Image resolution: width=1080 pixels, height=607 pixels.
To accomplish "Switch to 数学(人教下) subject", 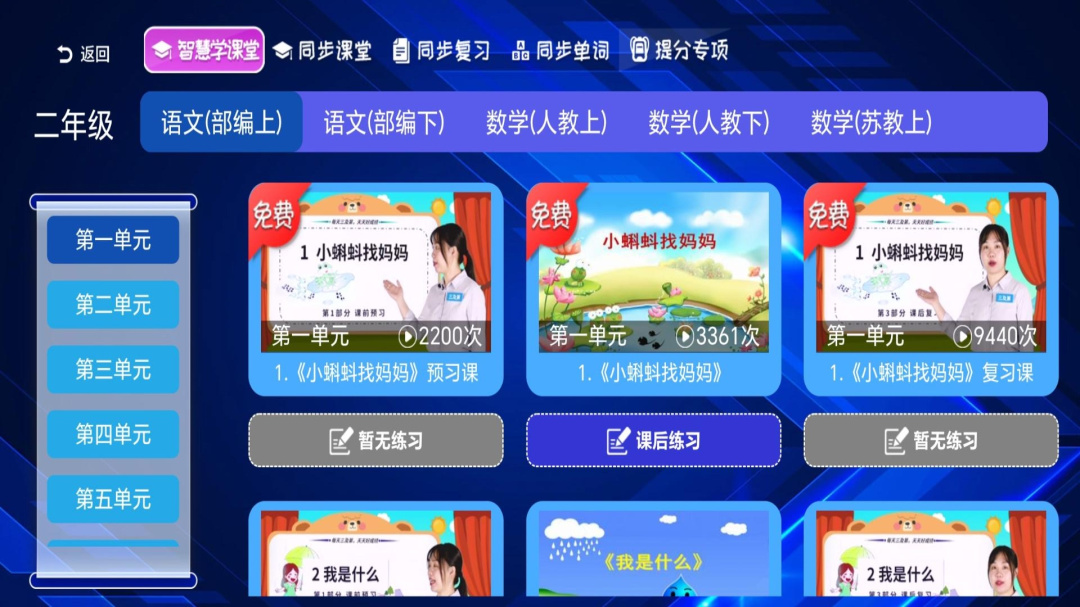I will pyautogui.click(x=708, y=122).
